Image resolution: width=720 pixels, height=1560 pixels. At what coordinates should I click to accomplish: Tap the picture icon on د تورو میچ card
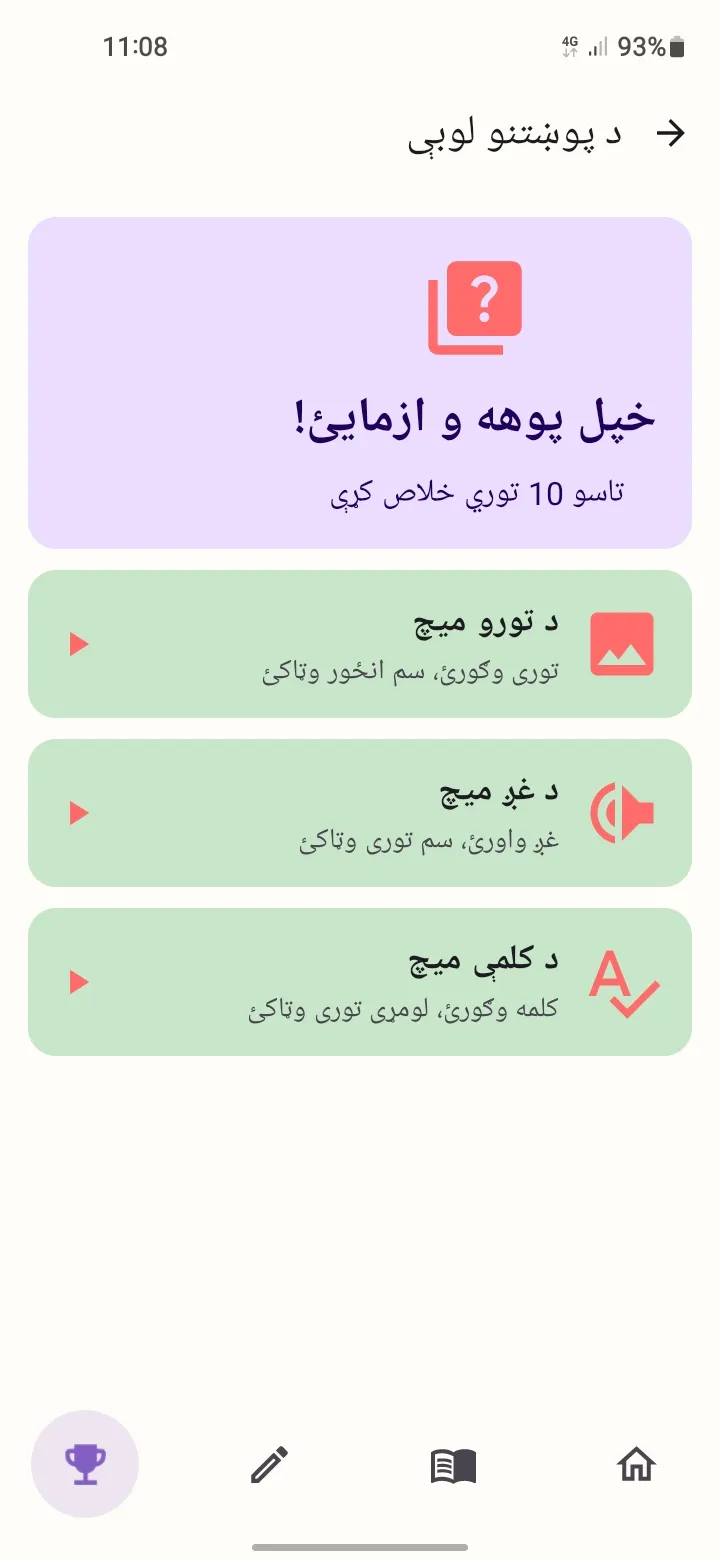pyautogui.click(x=622, y=644)
